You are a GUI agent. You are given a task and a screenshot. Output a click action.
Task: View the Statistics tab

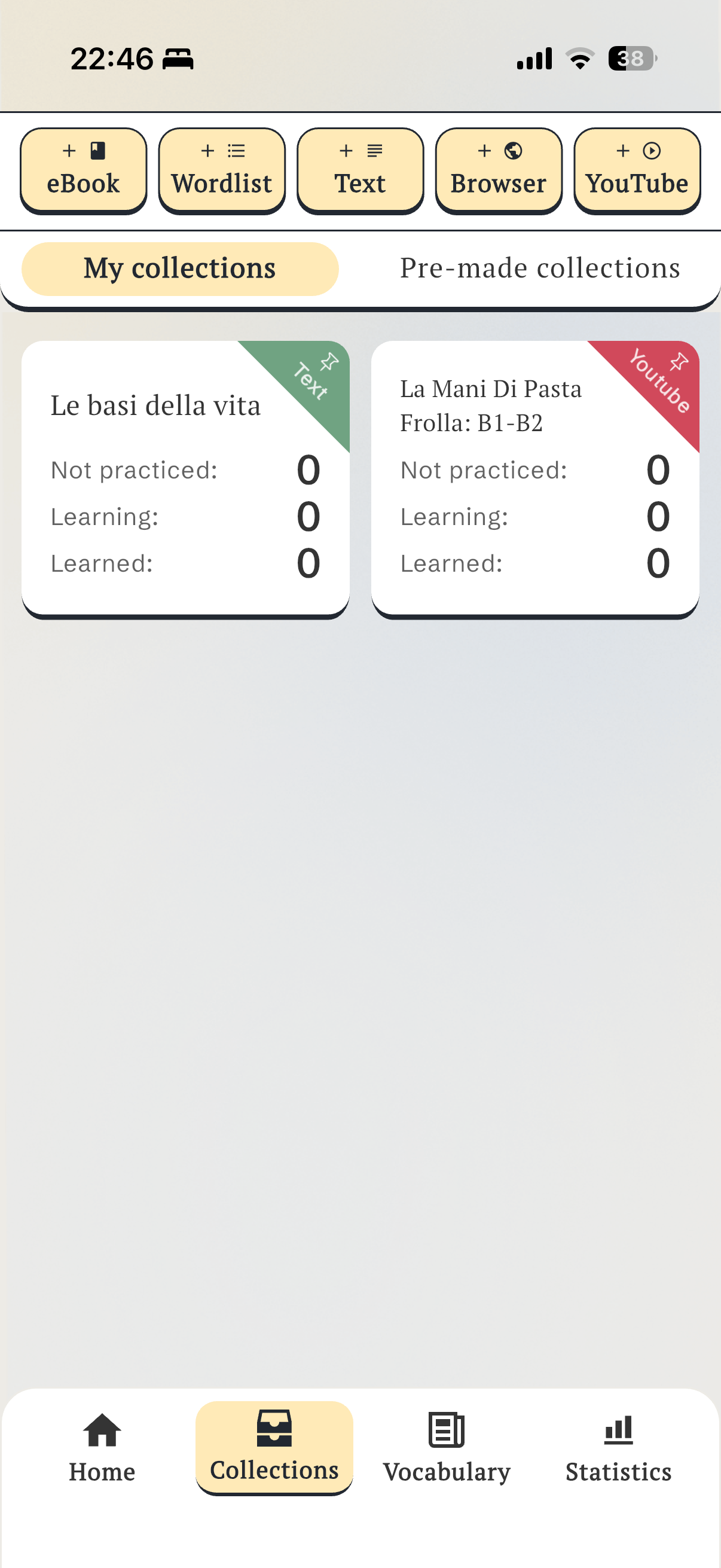619,1447
